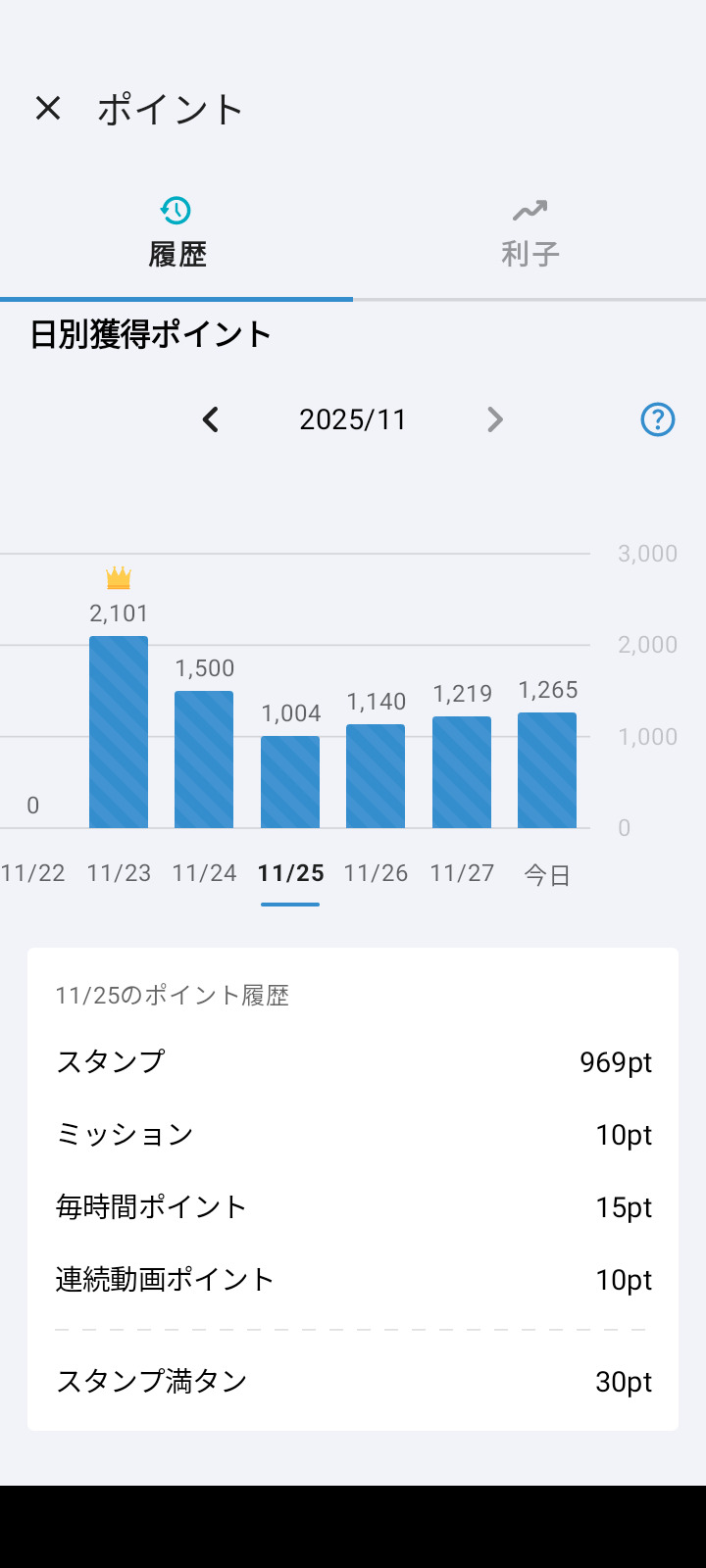Close the ポイント screen
The image size is (706, 1568).
tap(48, 108)
